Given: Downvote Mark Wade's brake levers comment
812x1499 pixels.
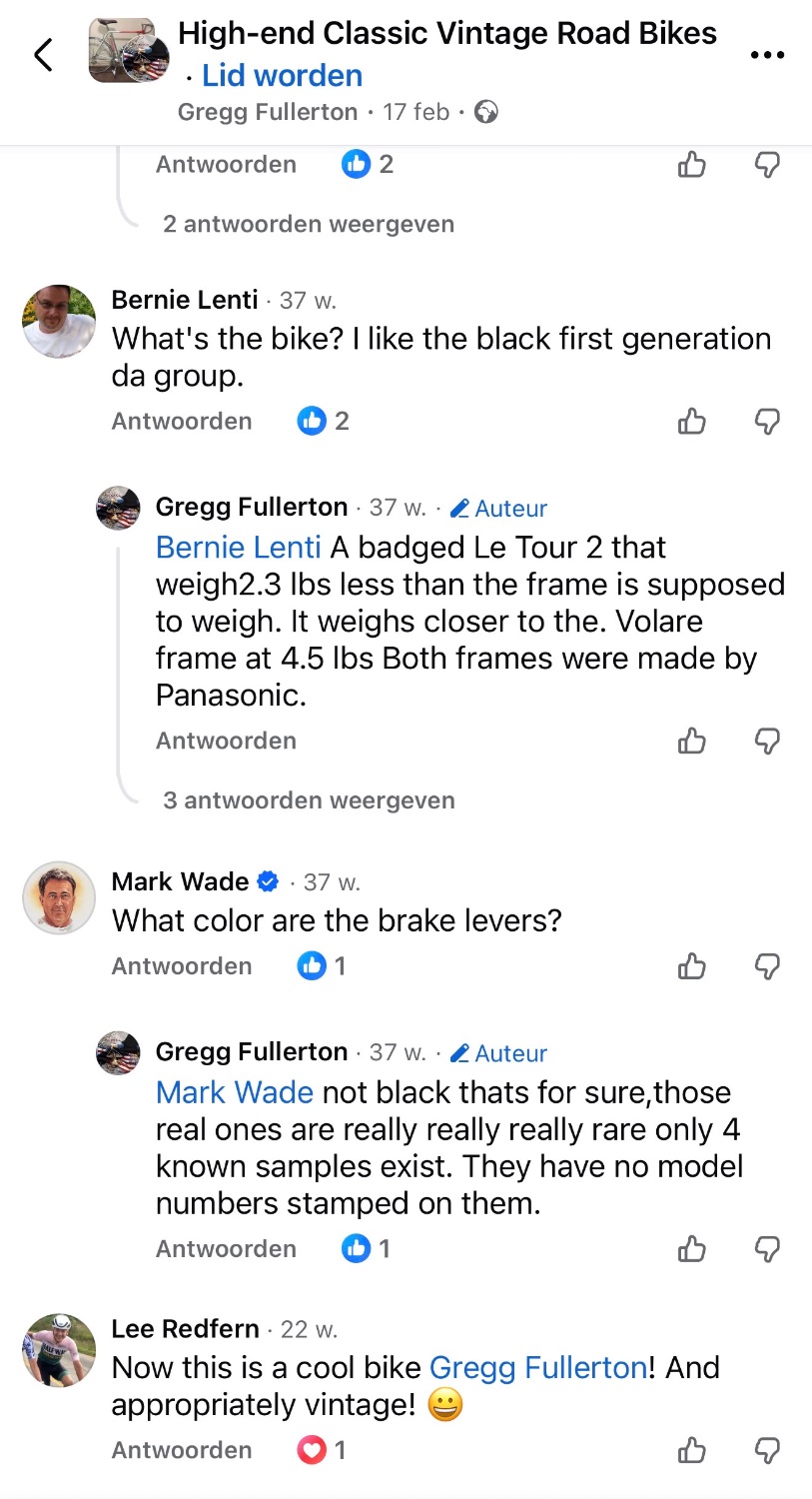Looking at the screenshot, I should (x=766, y=966).
